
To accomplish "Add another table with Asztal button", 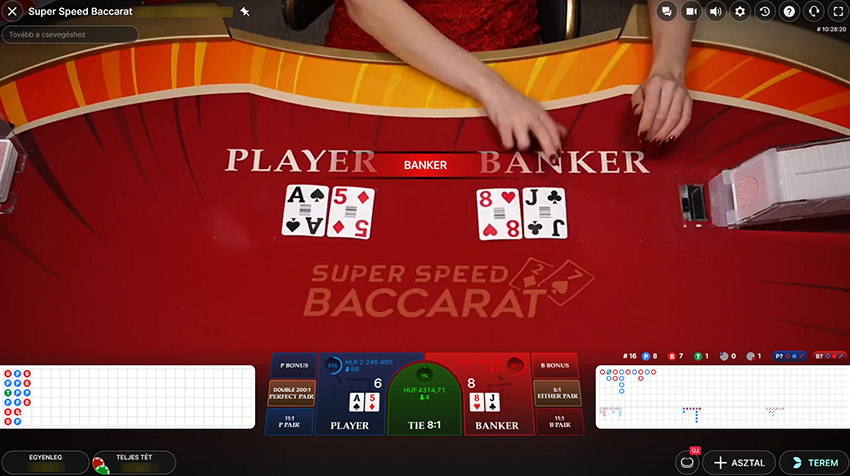I will pyautogui.click(x=738, y=462).
